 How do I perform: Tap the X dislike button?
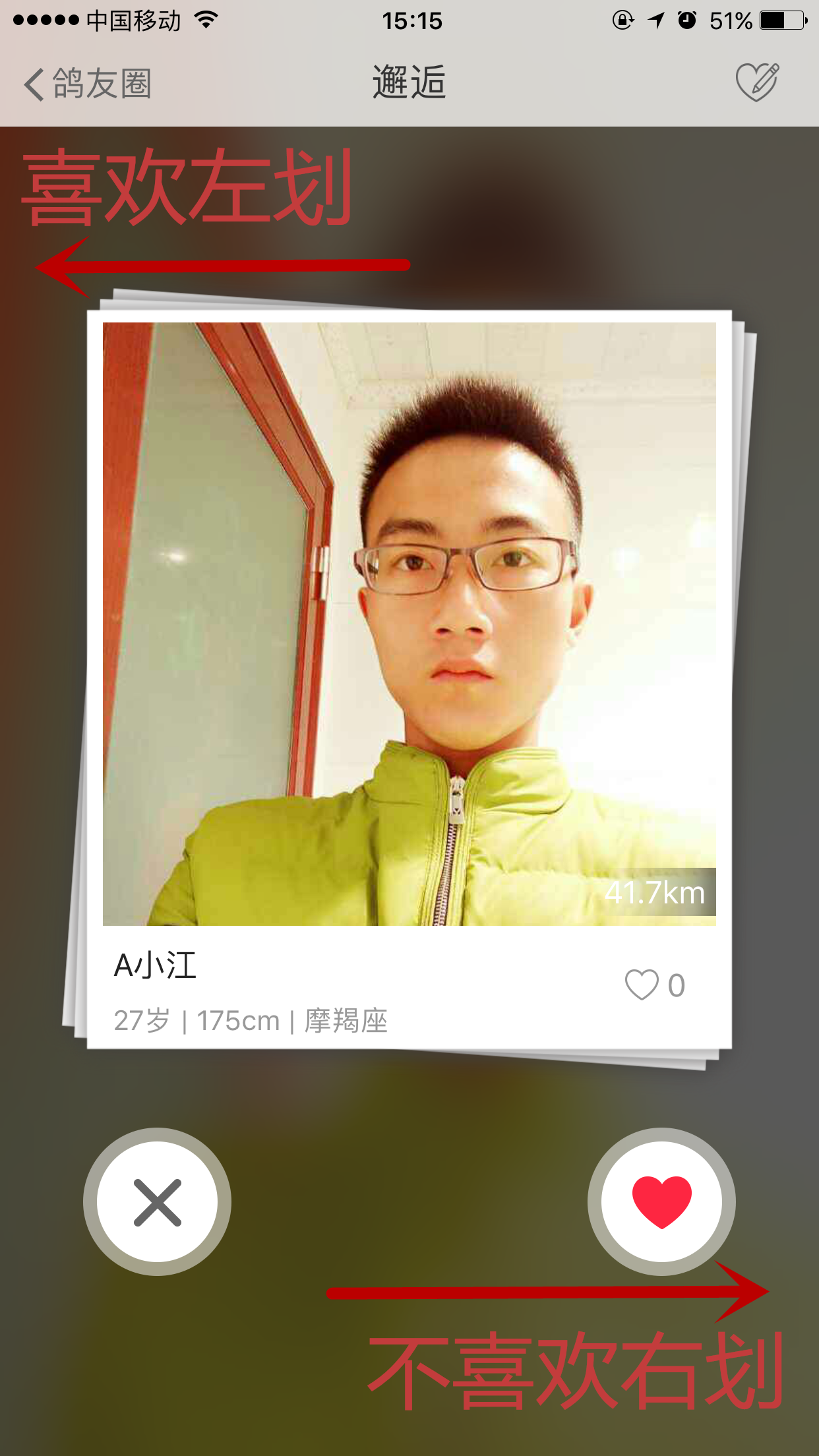pyautogui.click(x=157, y=1201)
